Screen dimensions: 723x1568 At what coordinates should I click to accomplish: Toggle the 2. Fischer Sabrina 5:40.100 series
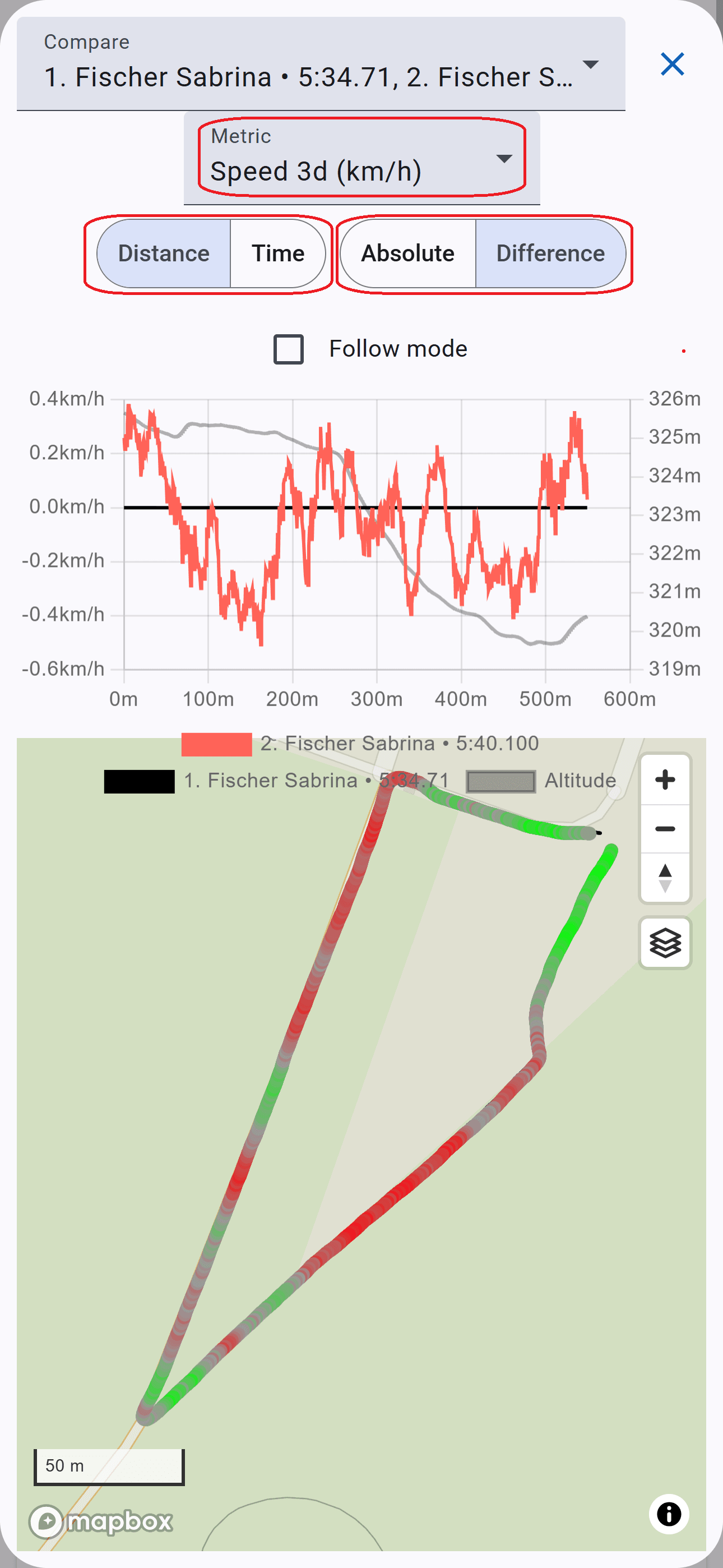click(360, 744)
